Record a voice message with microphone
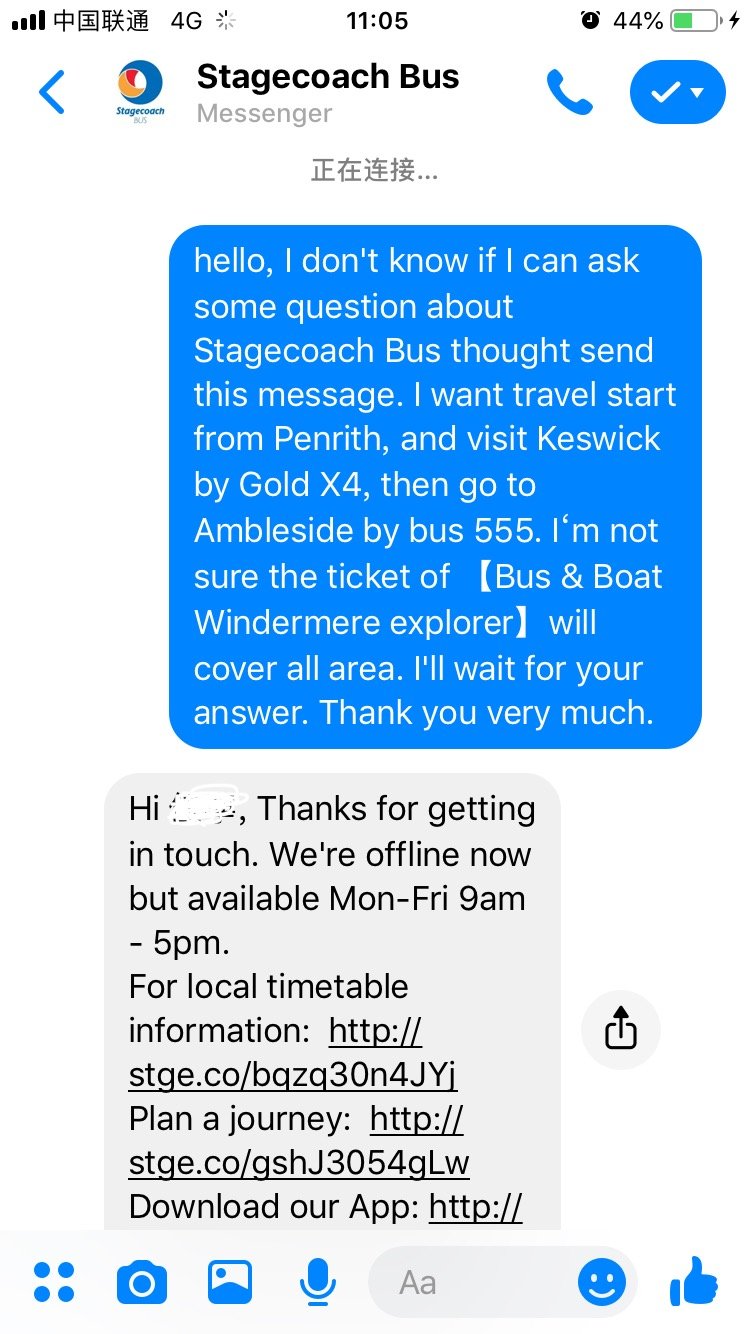This screenshot has width=750, height=1334. pos(318,1282)
